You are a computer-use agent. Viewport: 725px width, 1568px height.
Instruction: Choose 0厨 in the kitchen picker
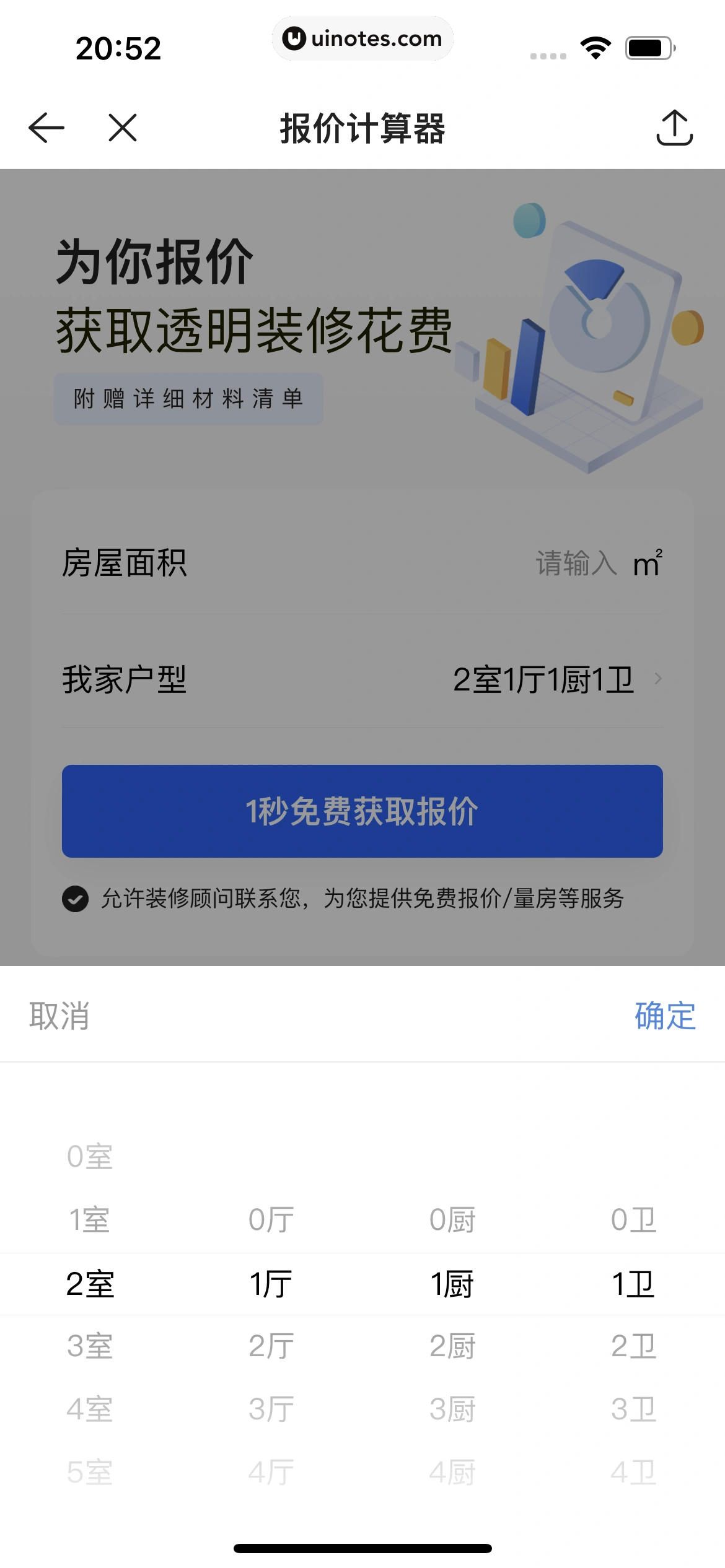(x=452, y=1220)
